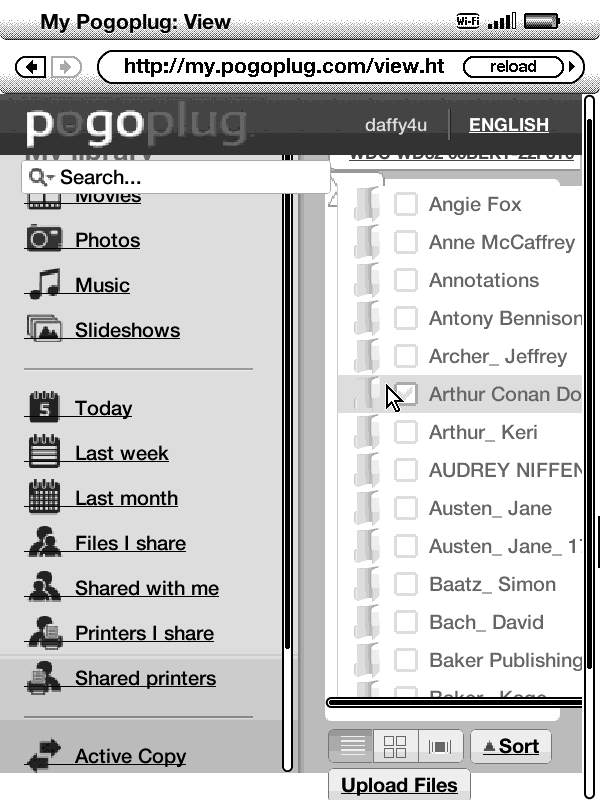Open Files I share
The height and width of the screenshot is (800, 600).
tap(130, 543)
